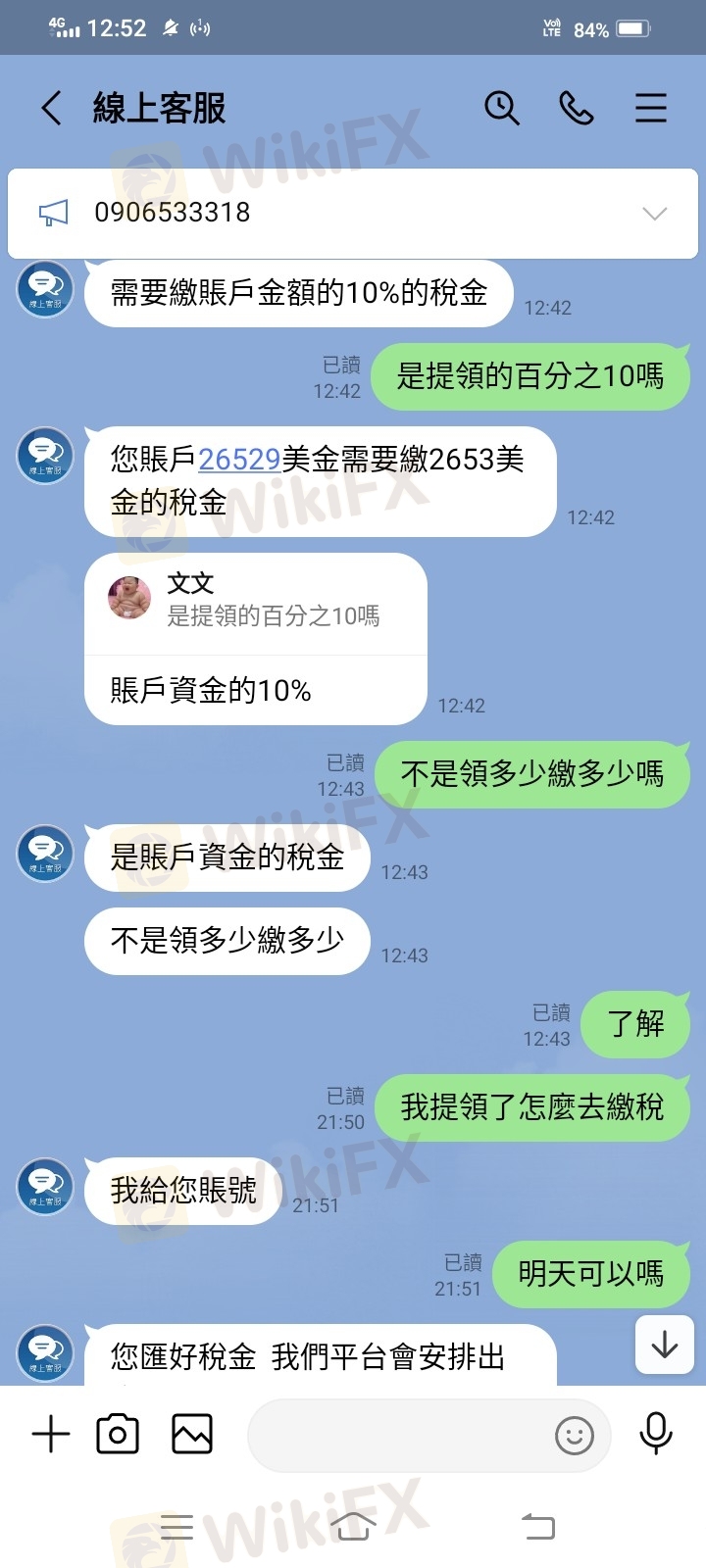The width and height of the screenshot is (706, 1568).
Task: Jump to the latest message
Action: point(665,1345)
